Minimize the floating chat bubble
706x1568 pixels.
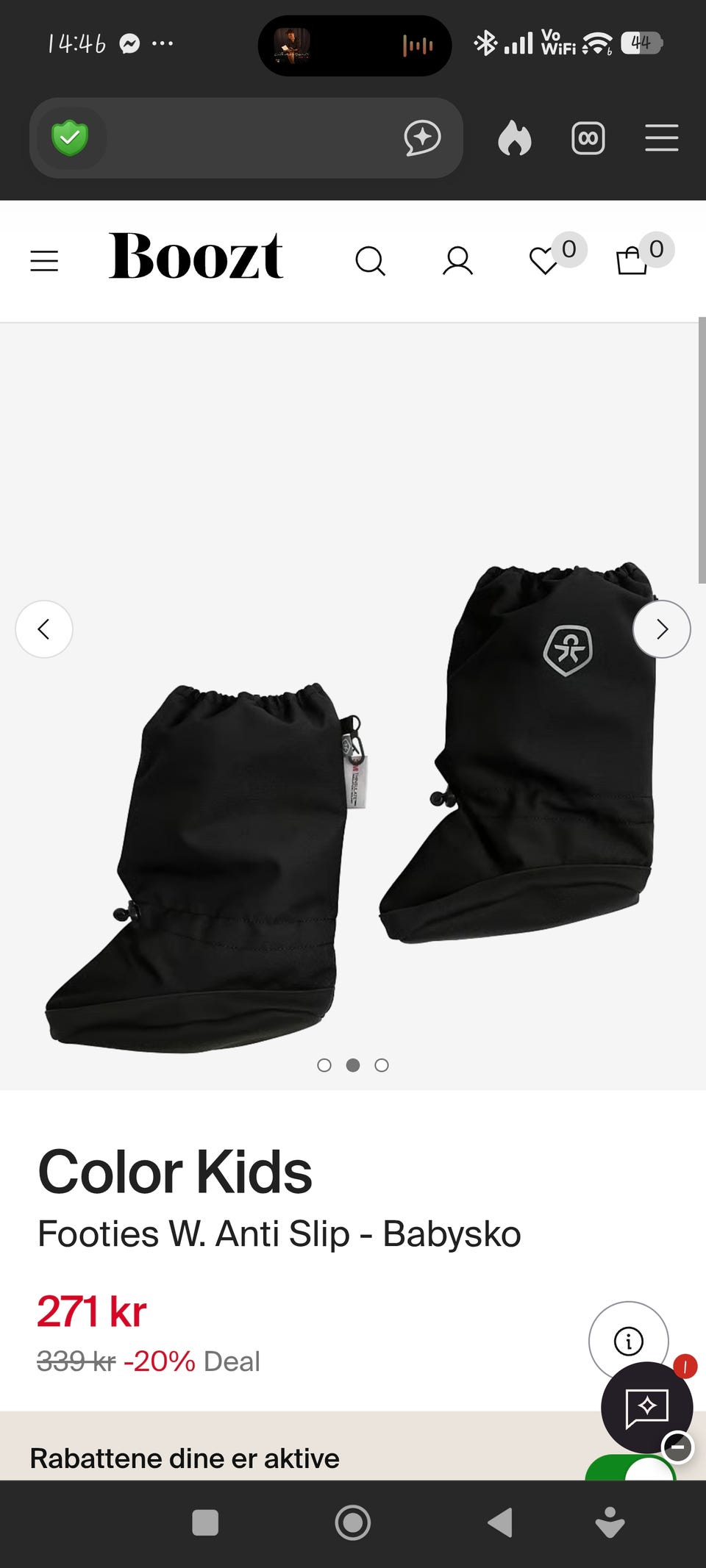[x=677, y=1447]
